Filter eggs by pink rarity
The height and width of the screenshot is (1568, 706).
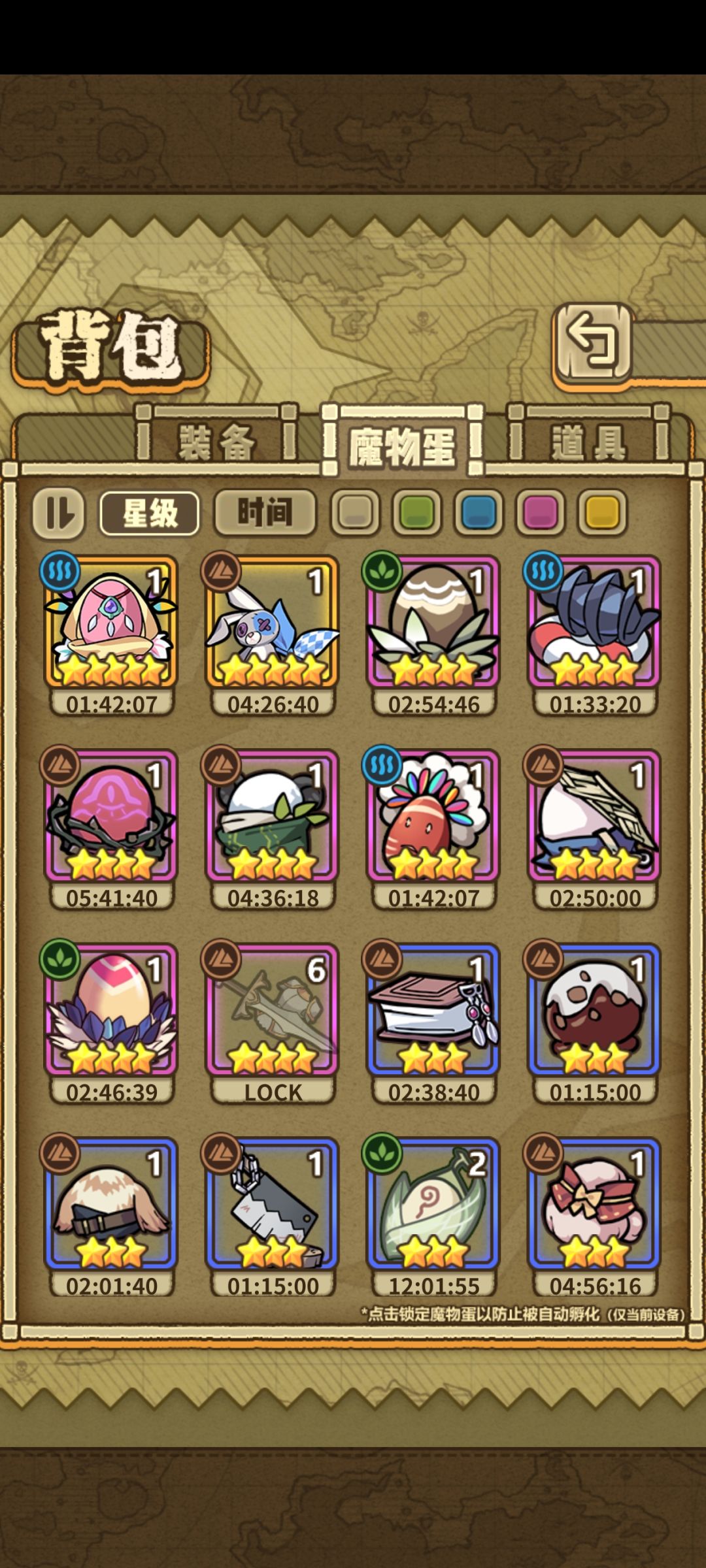[x=540, y=512]
